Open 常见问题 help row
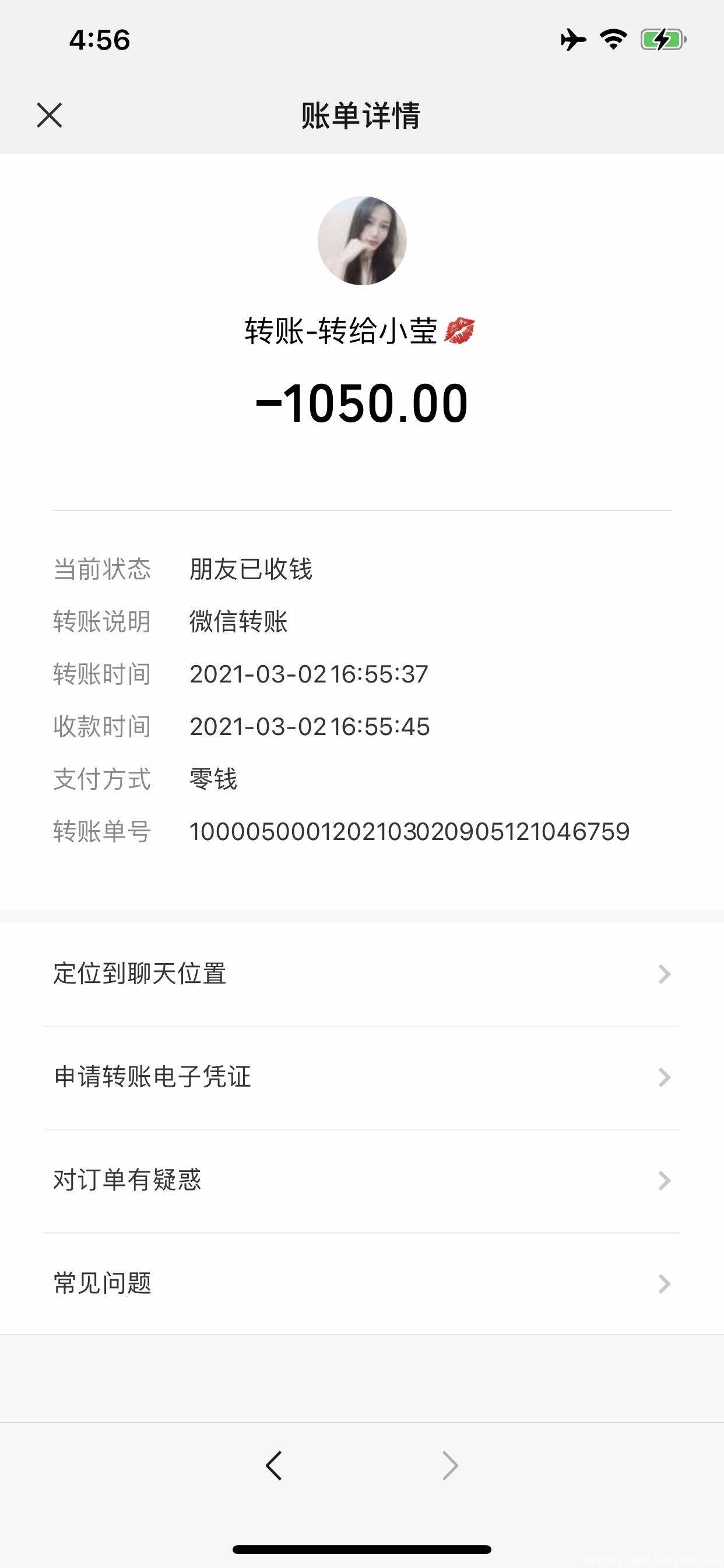 pyautogui.click(x=361, y=1284)
